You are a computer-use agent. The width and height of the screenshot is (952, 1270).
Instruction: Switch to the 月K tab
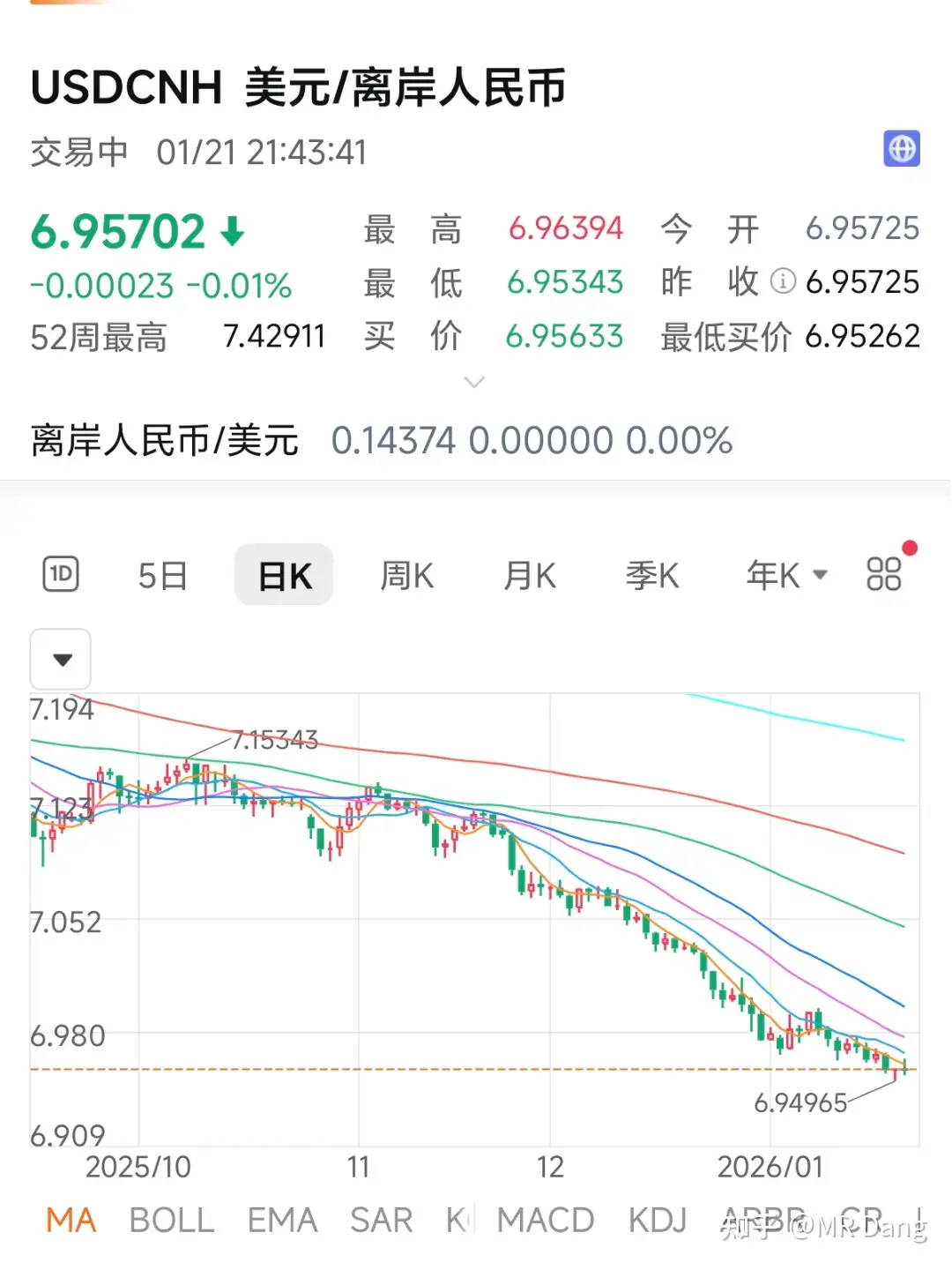click(530, 573)
